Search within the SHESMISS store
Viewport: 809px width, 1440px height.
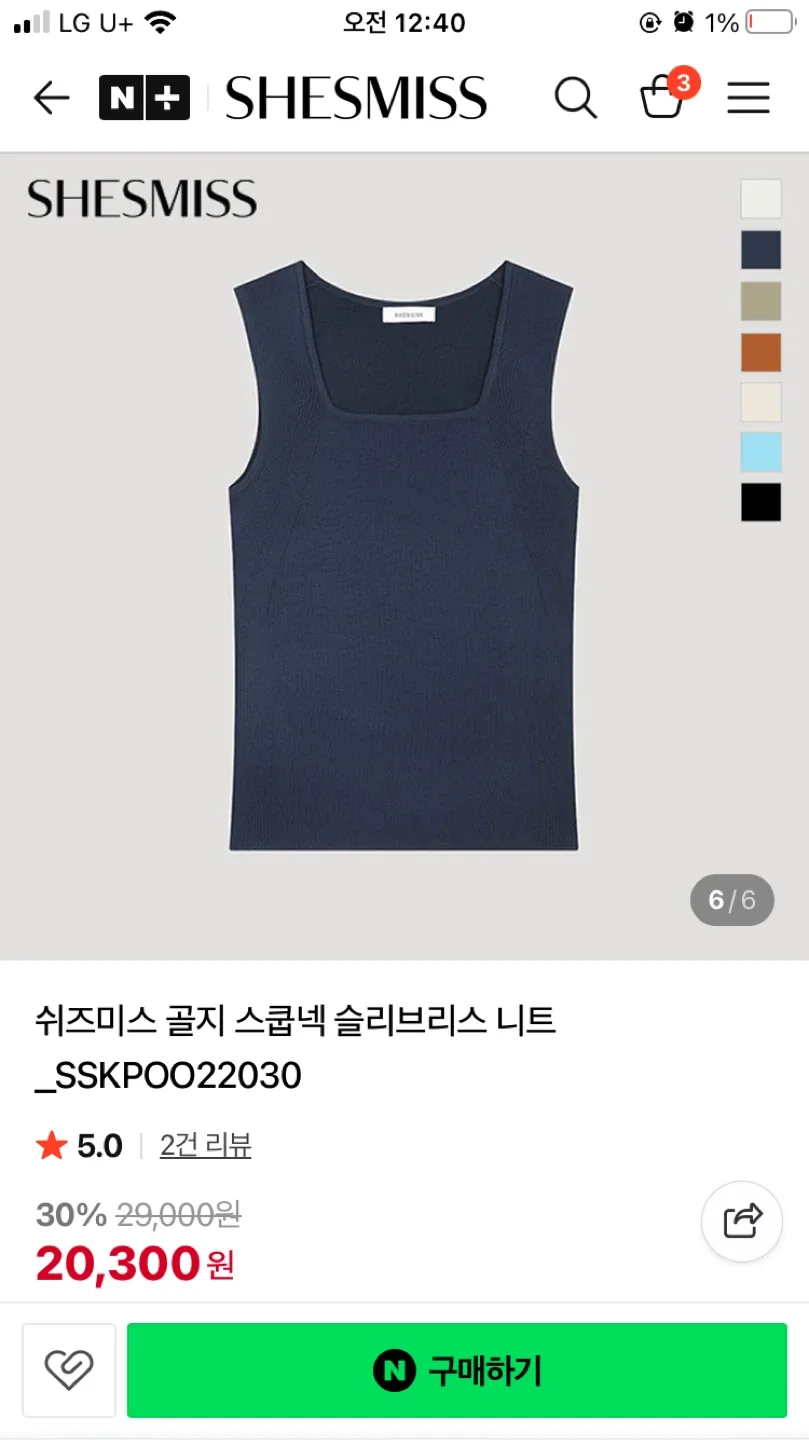575,98
